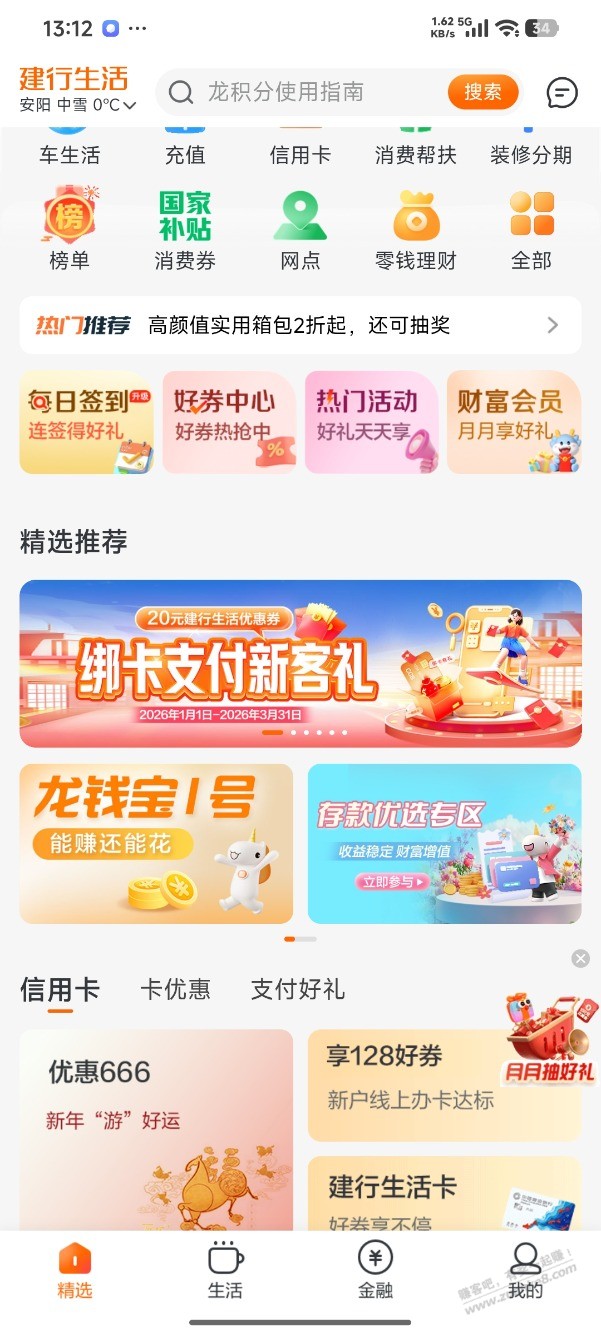The height and width of the screenshot is (1334, 601).
Task: Show 全部 services
Action: coord(531,230)
